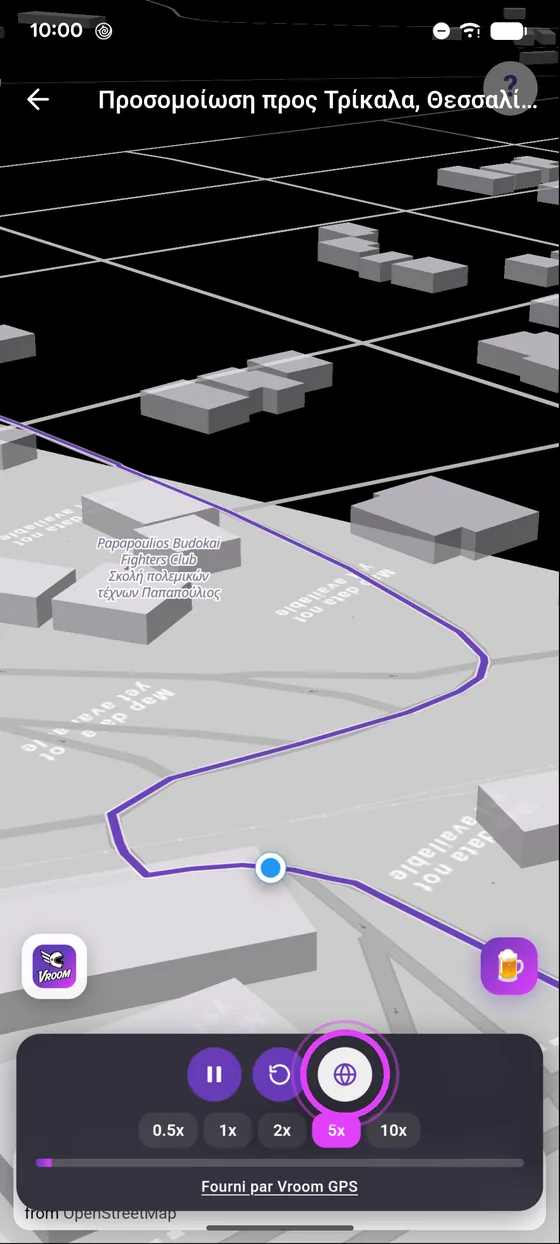Image resolution: width=560 pixels, height=1244 pixels.
Task: Pause the route simulation
Action: [214, 1075]
